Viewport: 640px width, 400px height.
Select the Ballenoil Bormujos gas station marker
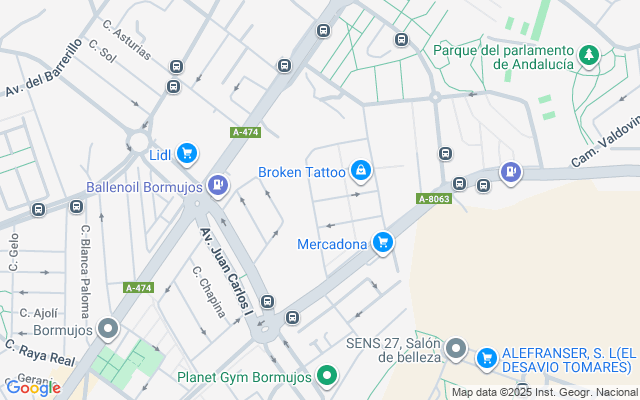(217, 186)
